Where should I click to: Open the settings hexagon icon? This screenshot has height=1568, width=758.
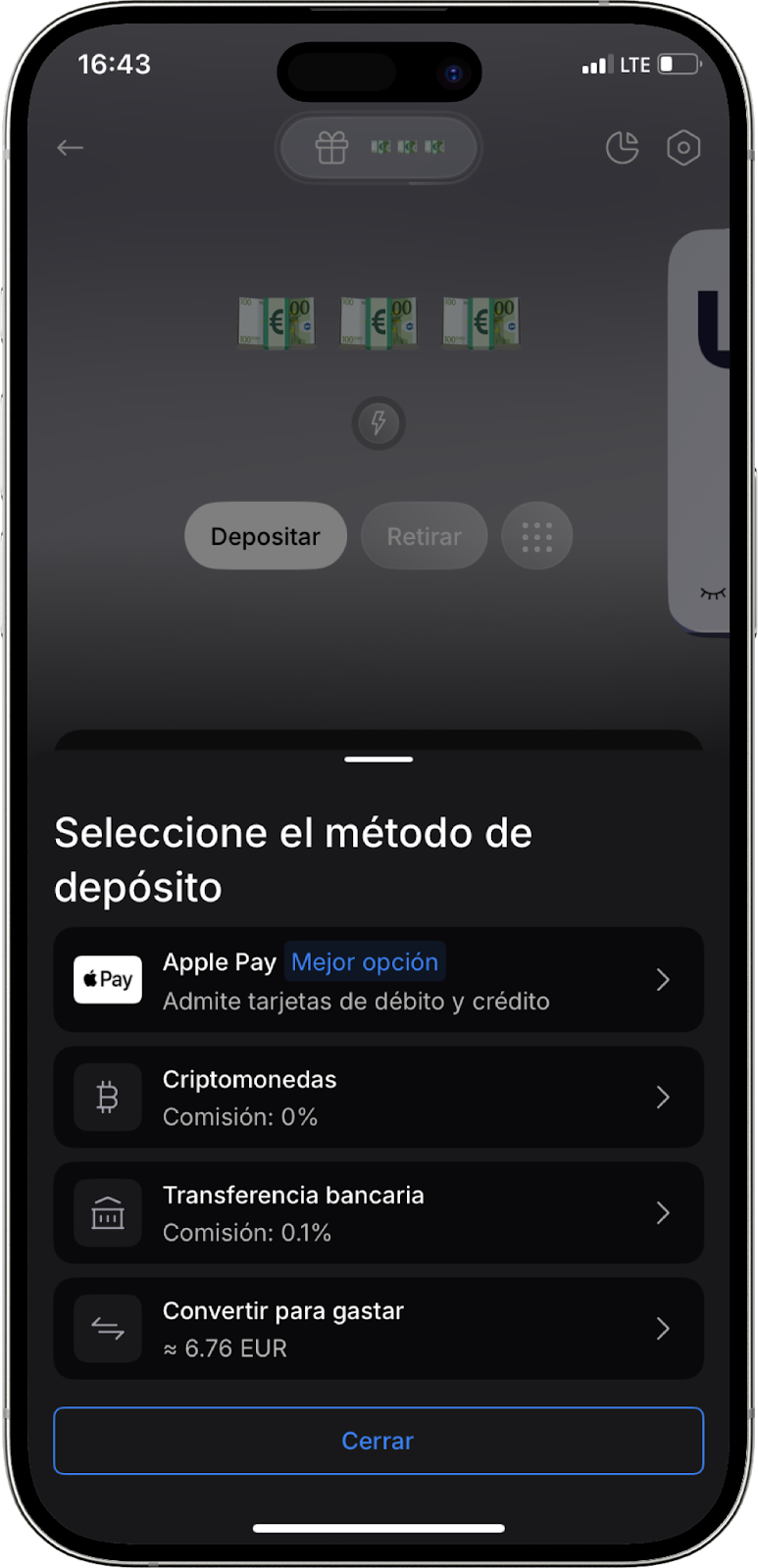(683, 148)
